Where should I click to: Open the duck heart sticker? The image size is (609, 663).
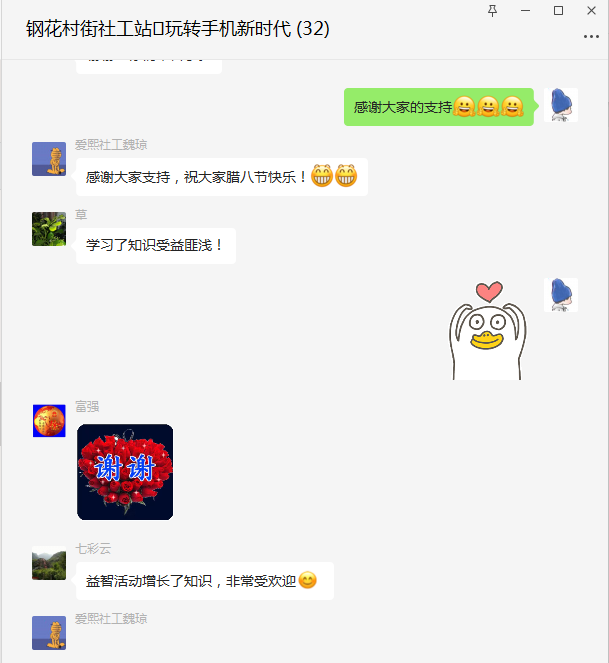coord(488,331)
